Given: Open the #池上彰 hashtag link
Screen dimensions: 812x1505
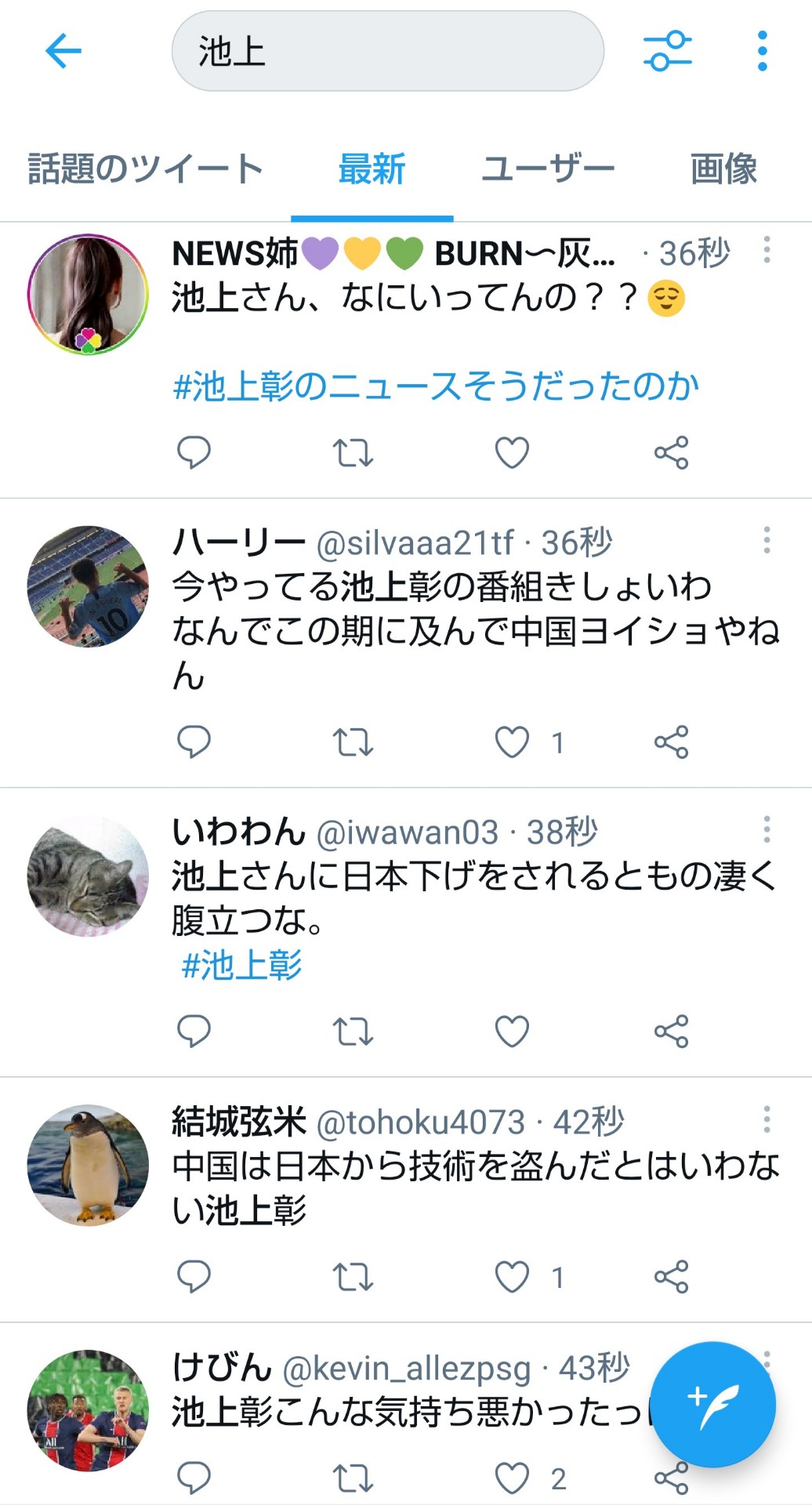Looking at the screenshot, I should [x=241, y=965].
